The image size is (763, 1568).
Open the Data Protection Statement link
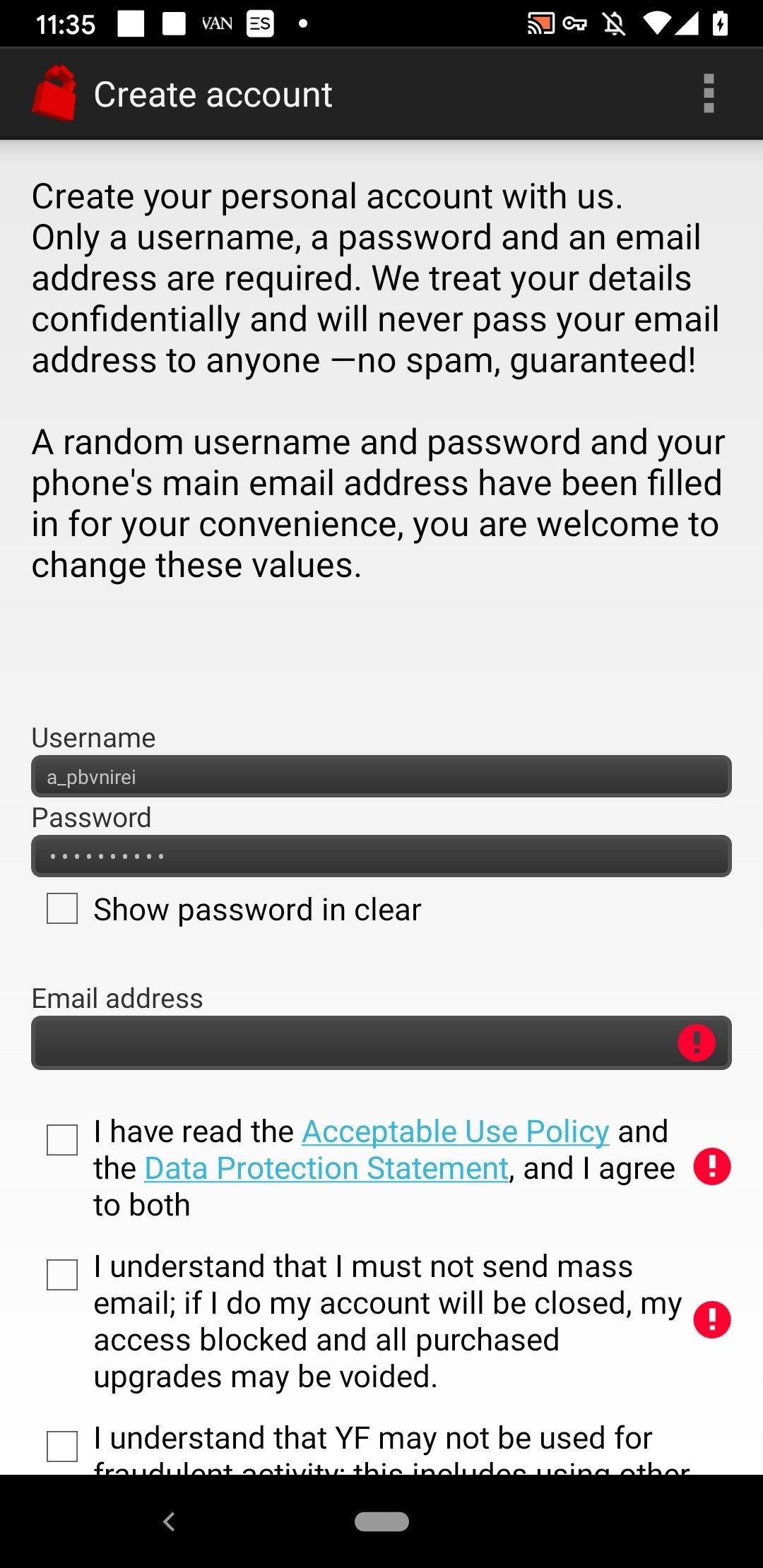click(326, 1168)
